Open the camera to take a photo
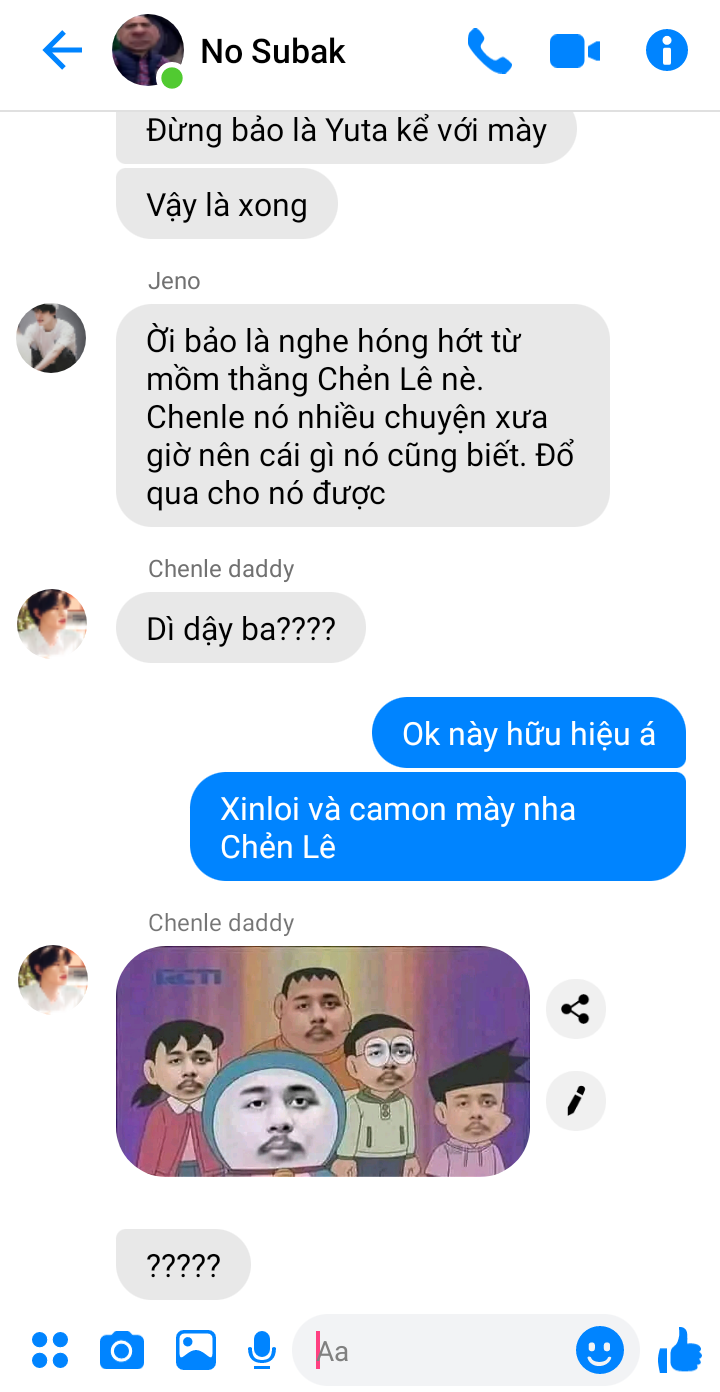720x1392 pixels. click(122, 1351)
